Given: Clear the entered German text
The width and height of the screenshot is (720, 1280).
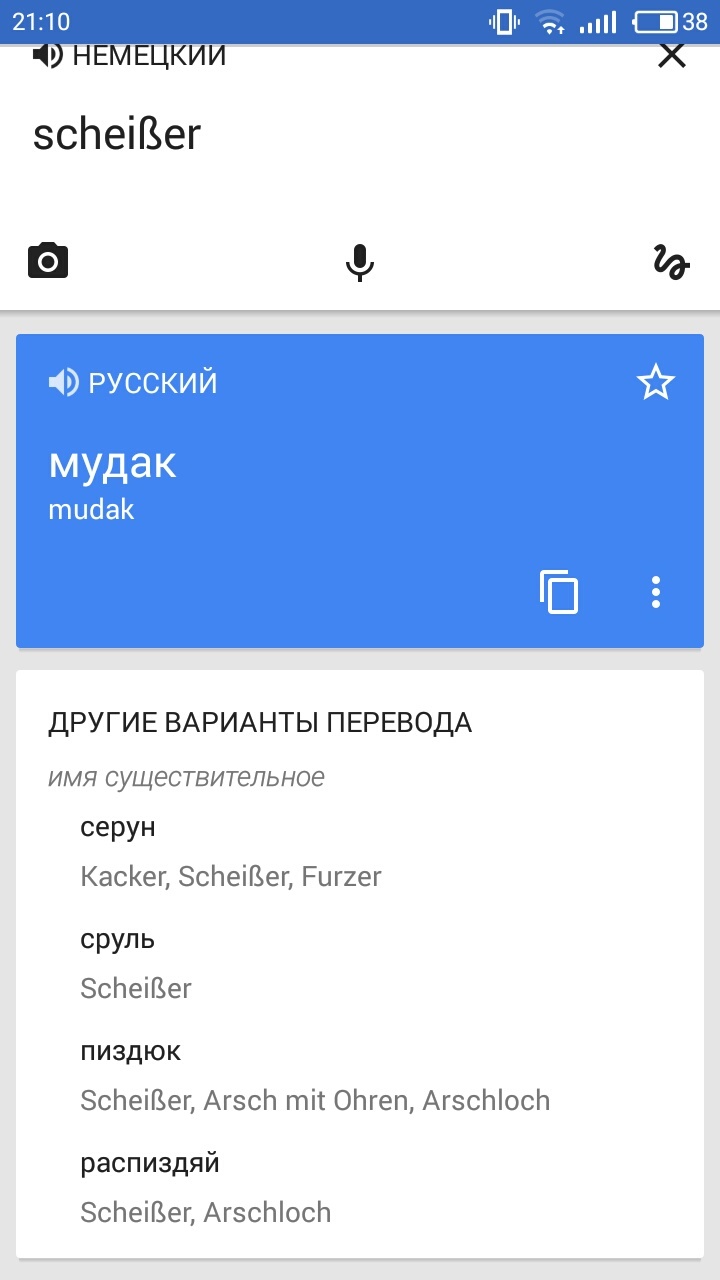Looking at the screenshot, I should click(x=671, y=56).
